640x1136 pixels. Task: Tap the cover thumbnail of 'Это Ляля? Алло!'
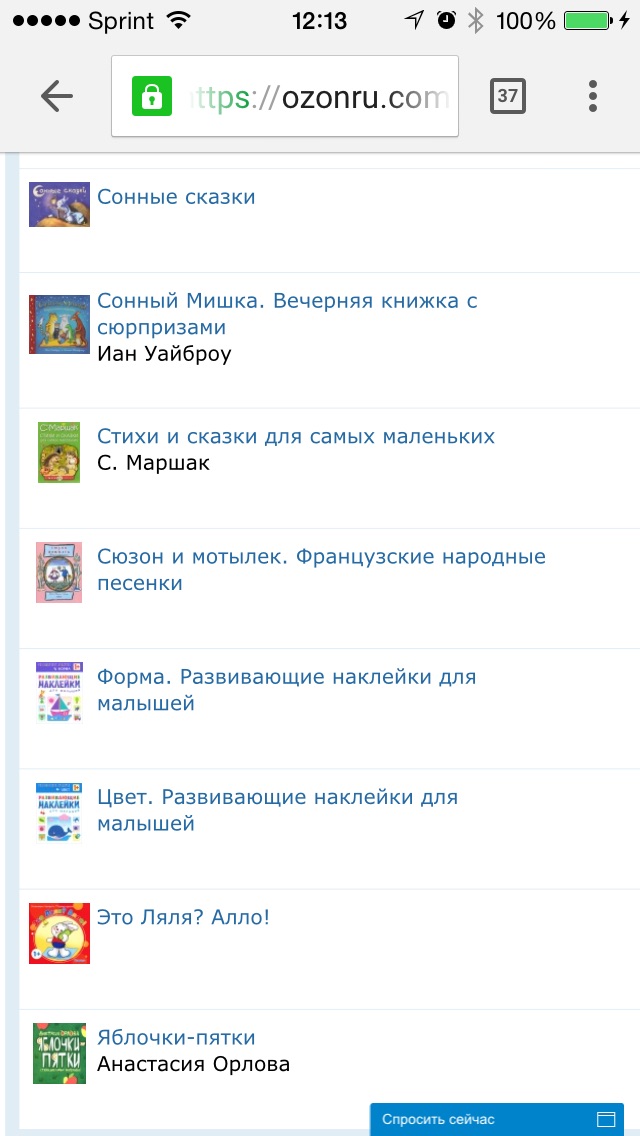59,933
